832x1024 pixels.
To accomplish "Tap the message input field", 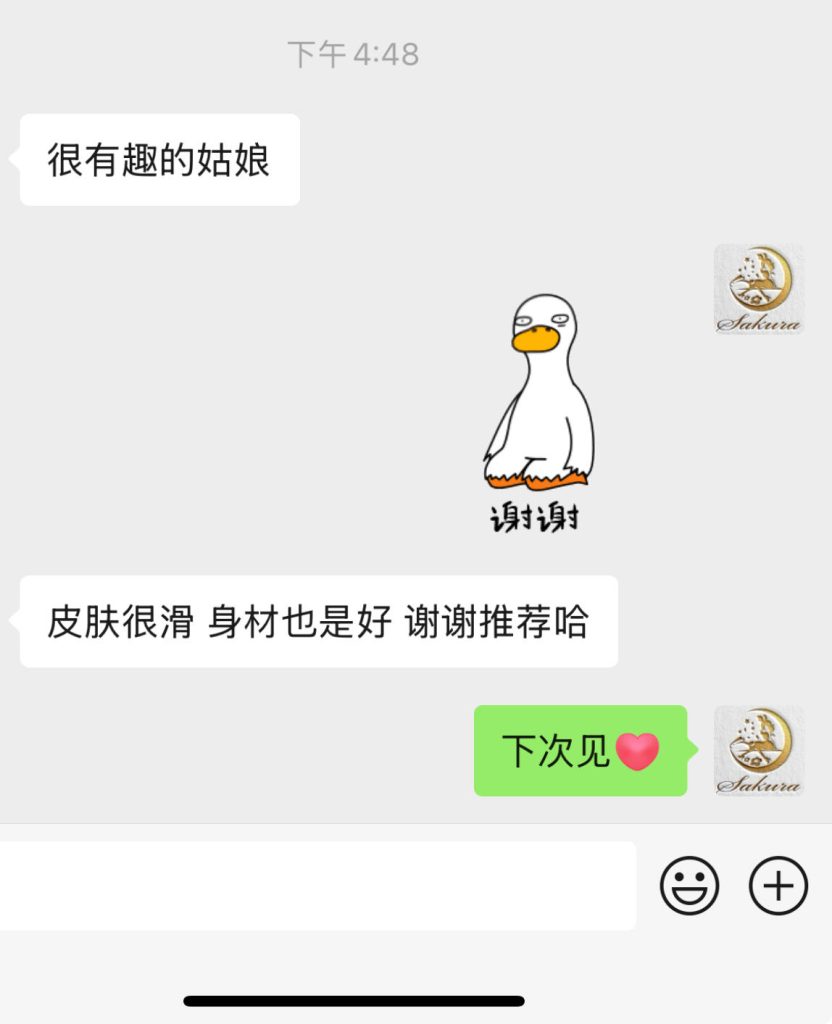I will 316,885.
